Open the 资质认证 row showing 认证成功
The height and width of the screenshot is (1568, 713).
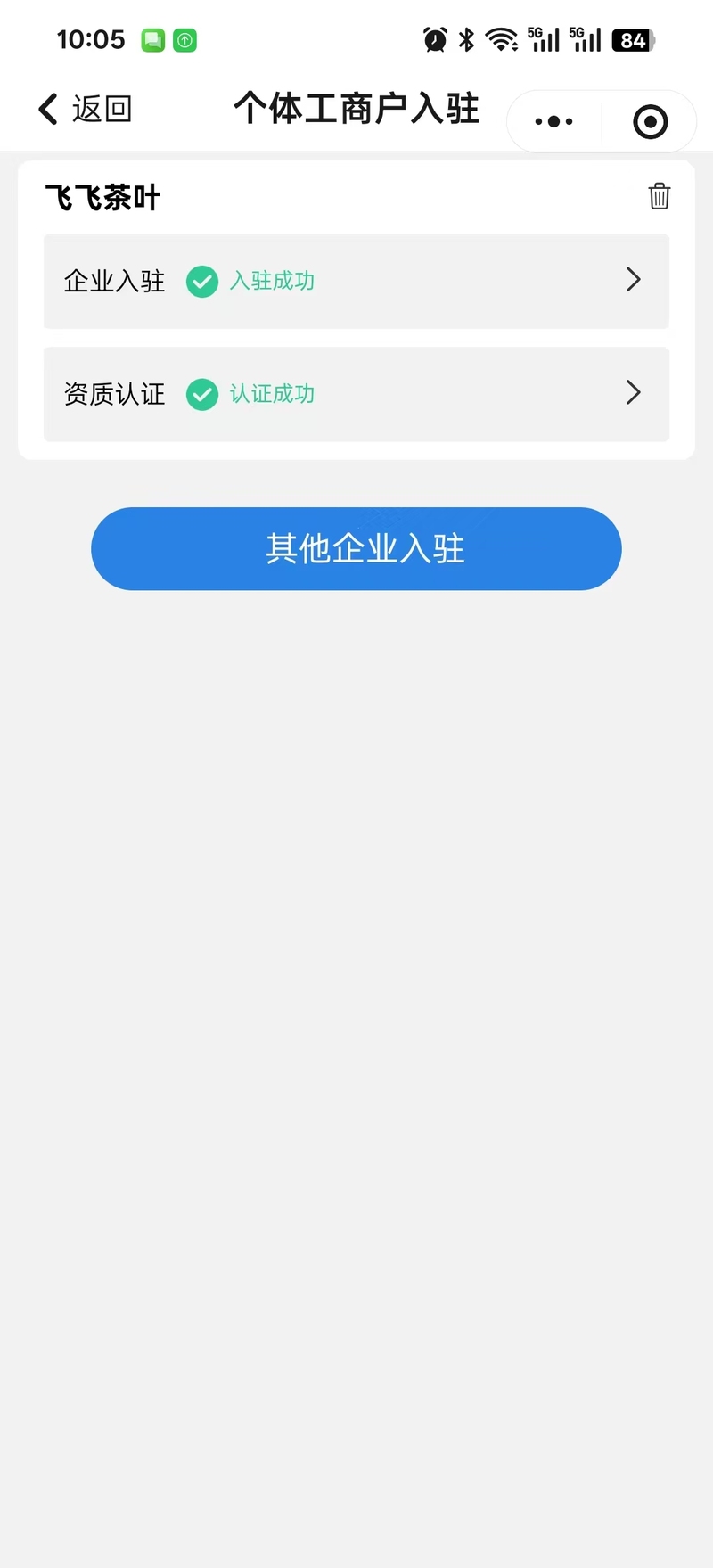pos(356,393)
